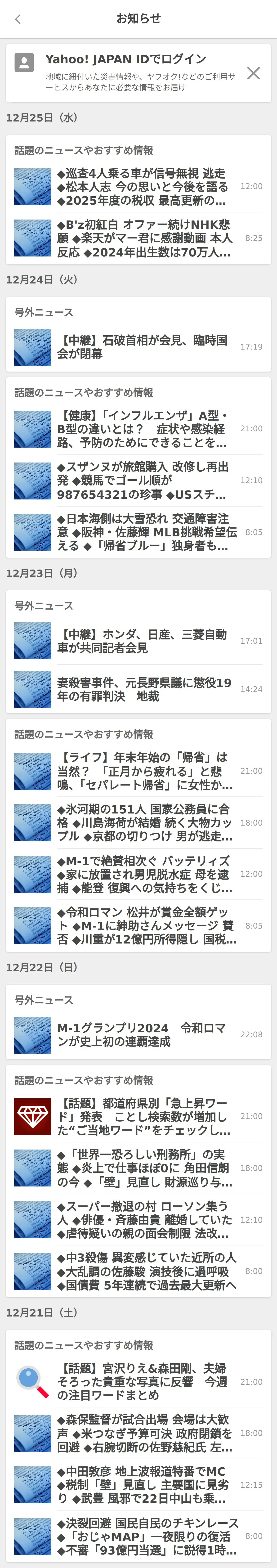Read the 宮沢りえ&森田剛 注目ワードまとめ article
The height and width of the screenshot is (1568, 277).
pyautogui.click(x=143, y=1382)
